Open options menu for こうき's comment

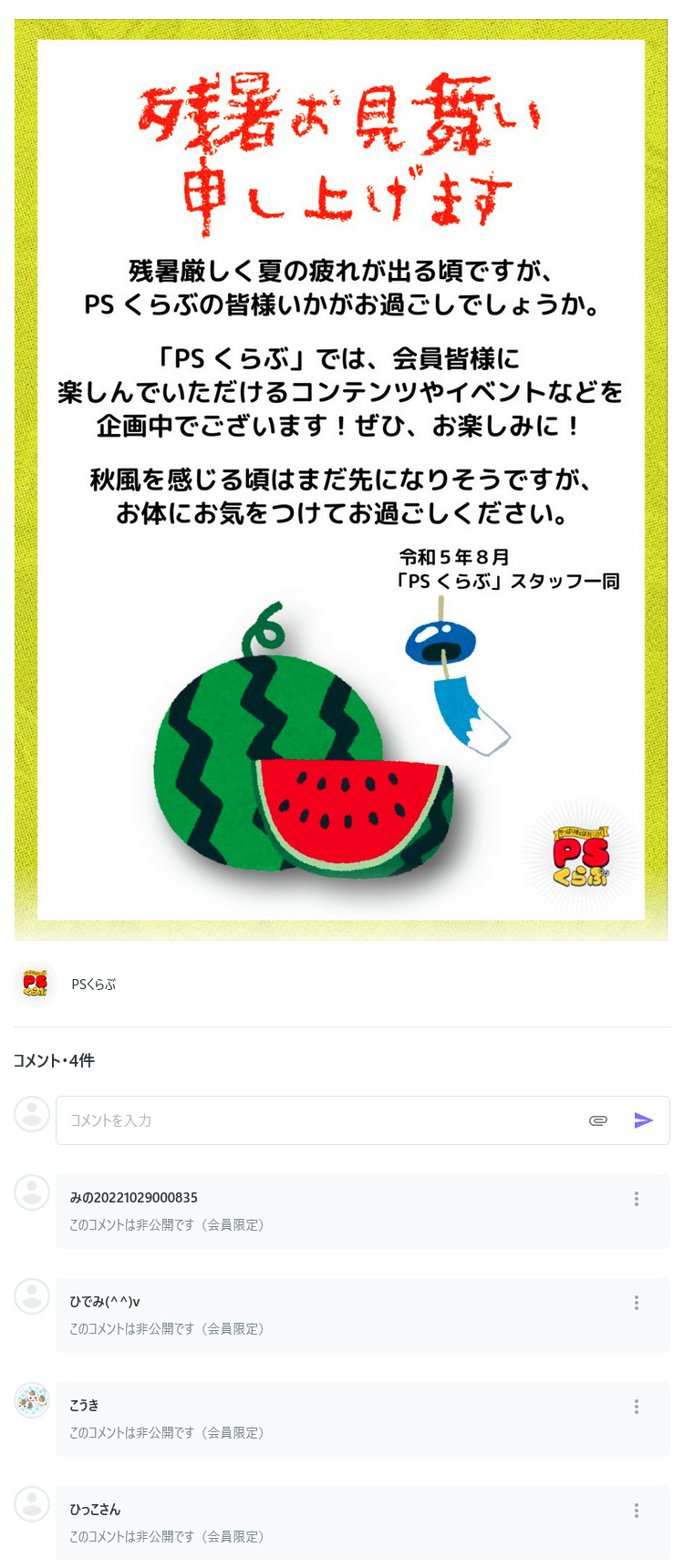point(637,1407)
